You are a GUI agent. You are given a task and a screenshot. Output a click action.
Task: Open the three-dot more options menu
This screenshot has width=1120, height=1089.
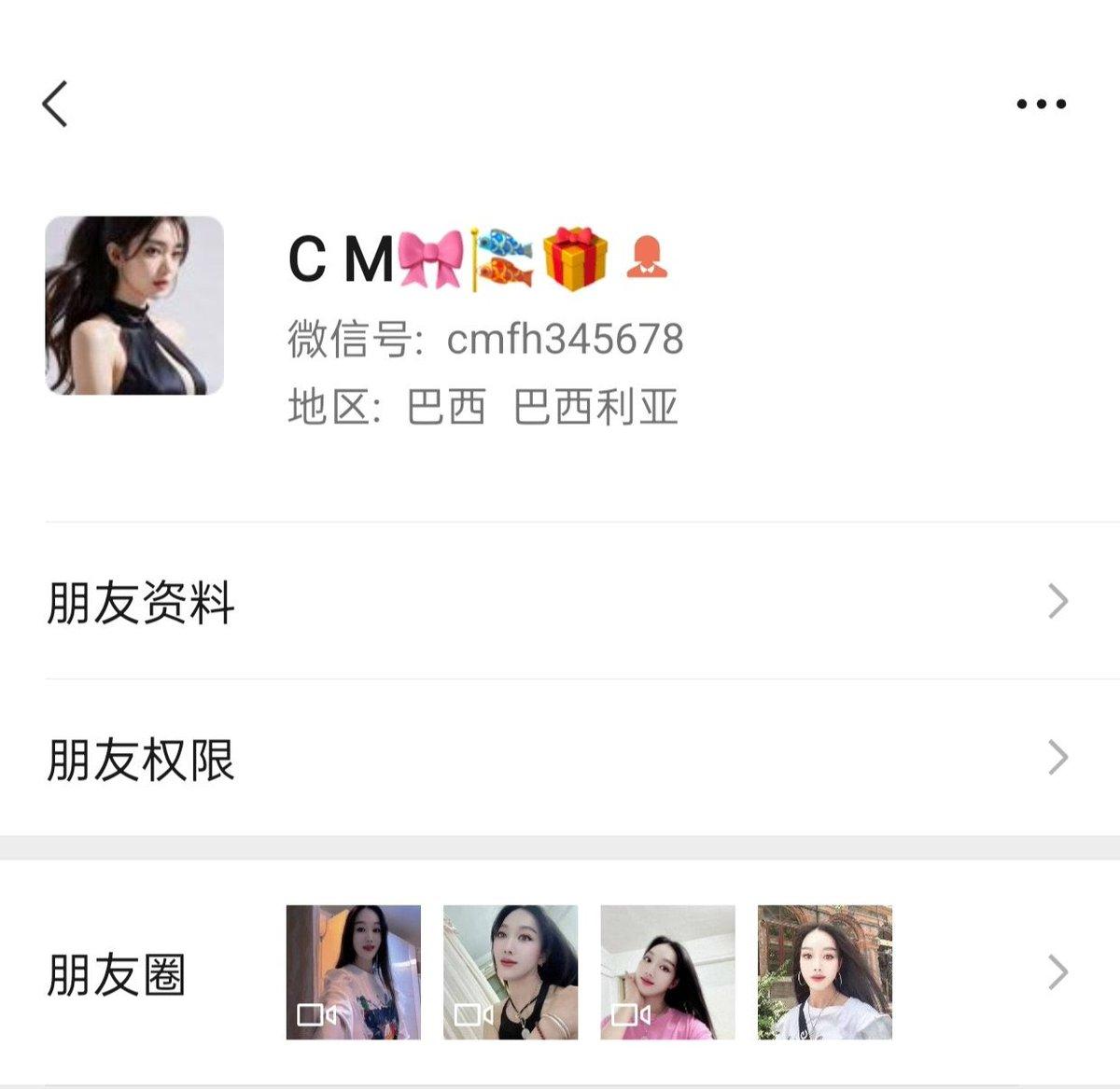tap(1041, 104)
